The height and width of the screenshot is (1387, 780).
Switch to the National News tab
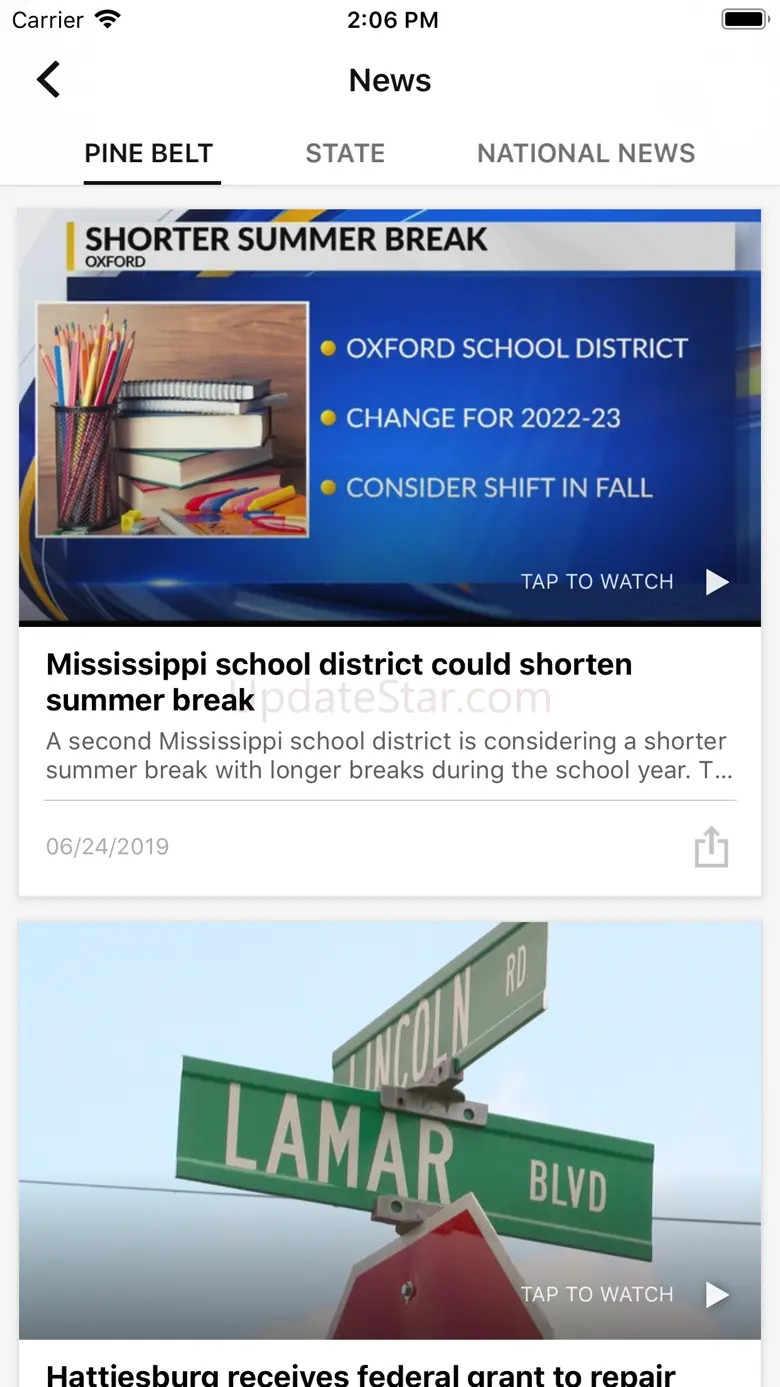point(586,154)
